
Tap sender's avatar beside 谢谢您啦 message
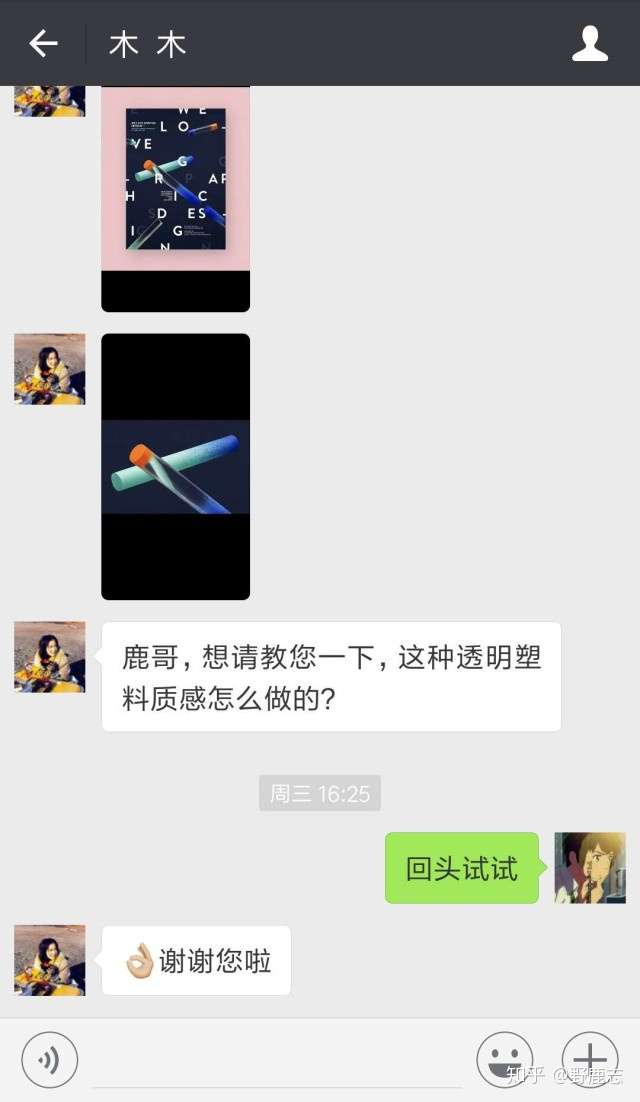49,960
